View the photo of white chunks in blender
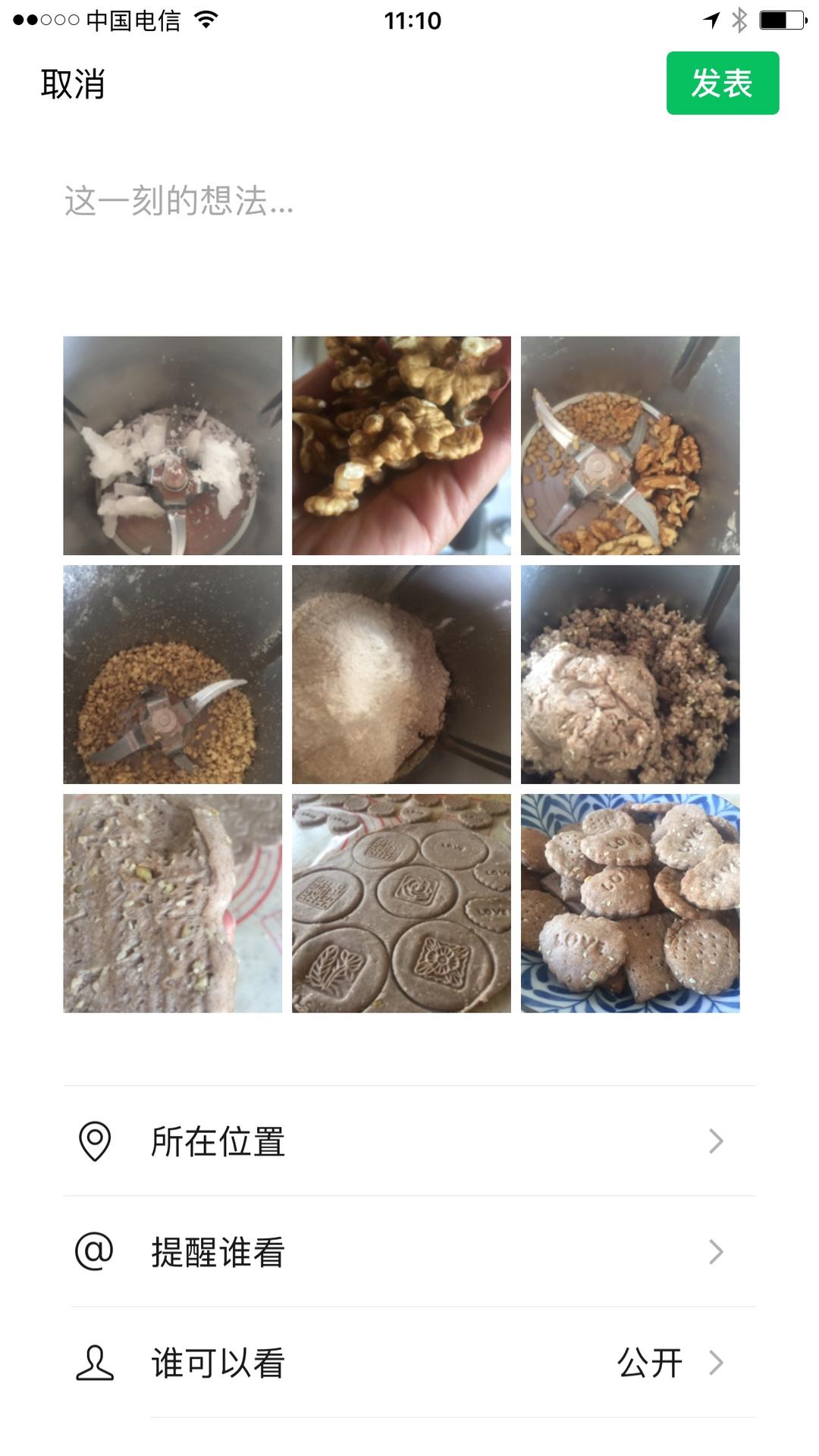The image size is (819, 1456). click(x=172, y=446)
